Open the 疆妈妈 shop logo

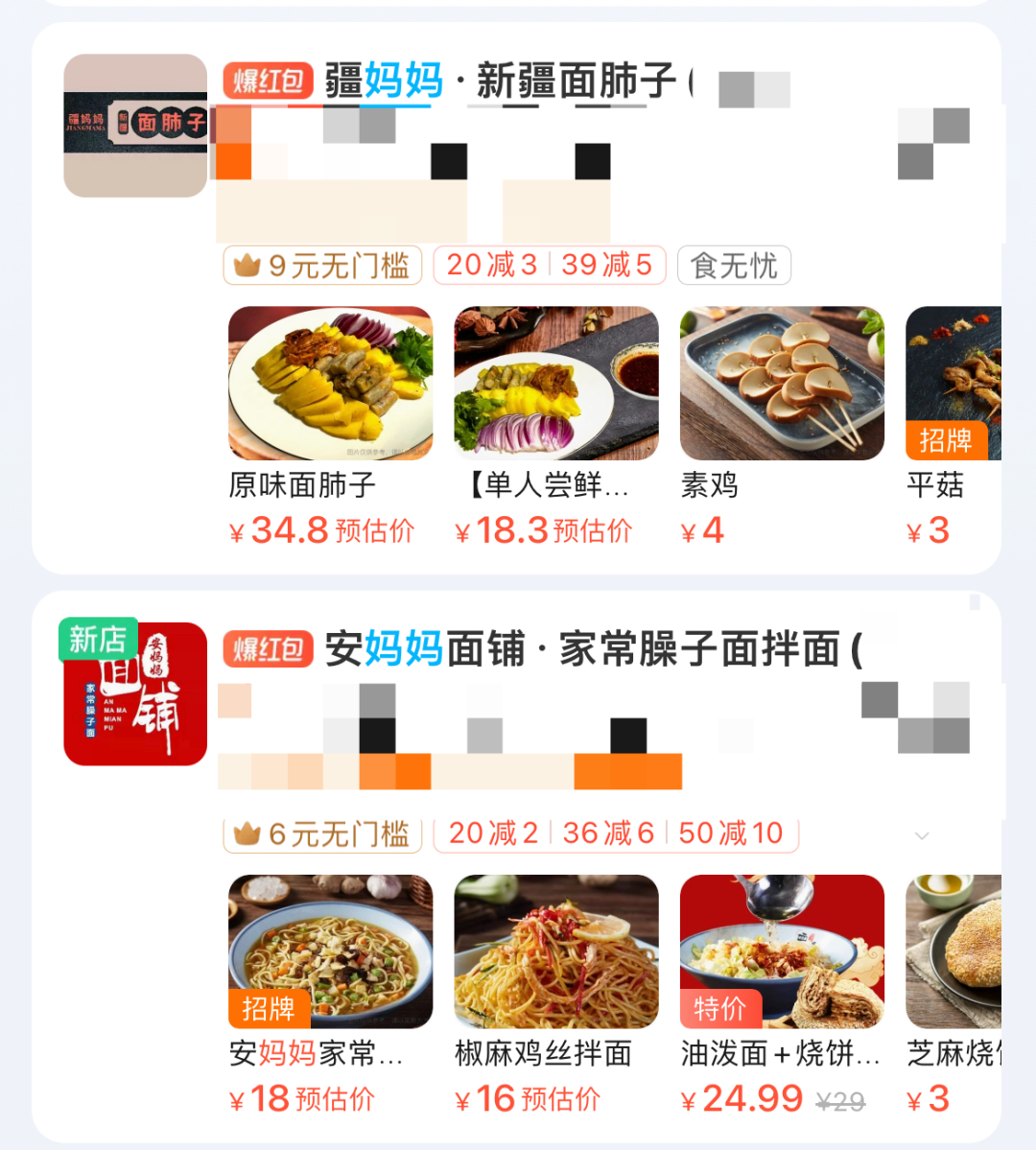click(x=135, y=126)
